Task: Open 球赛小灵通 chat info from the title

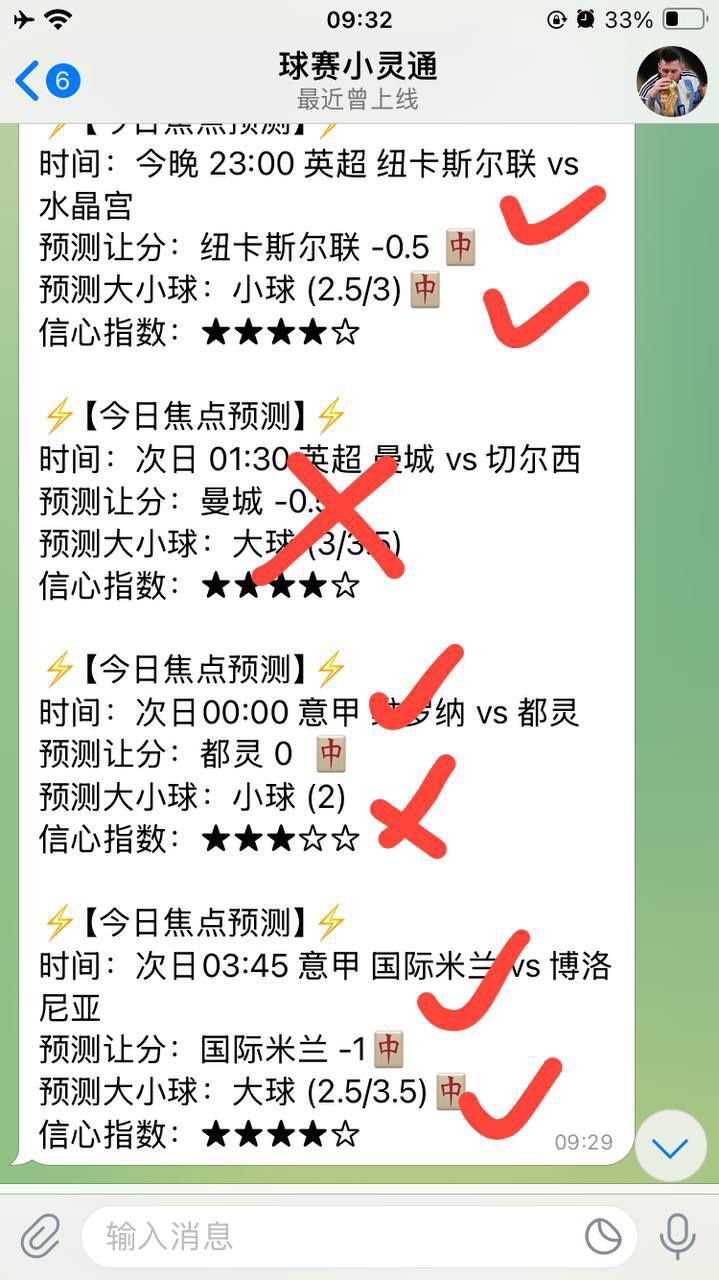Action: (358, 80)
